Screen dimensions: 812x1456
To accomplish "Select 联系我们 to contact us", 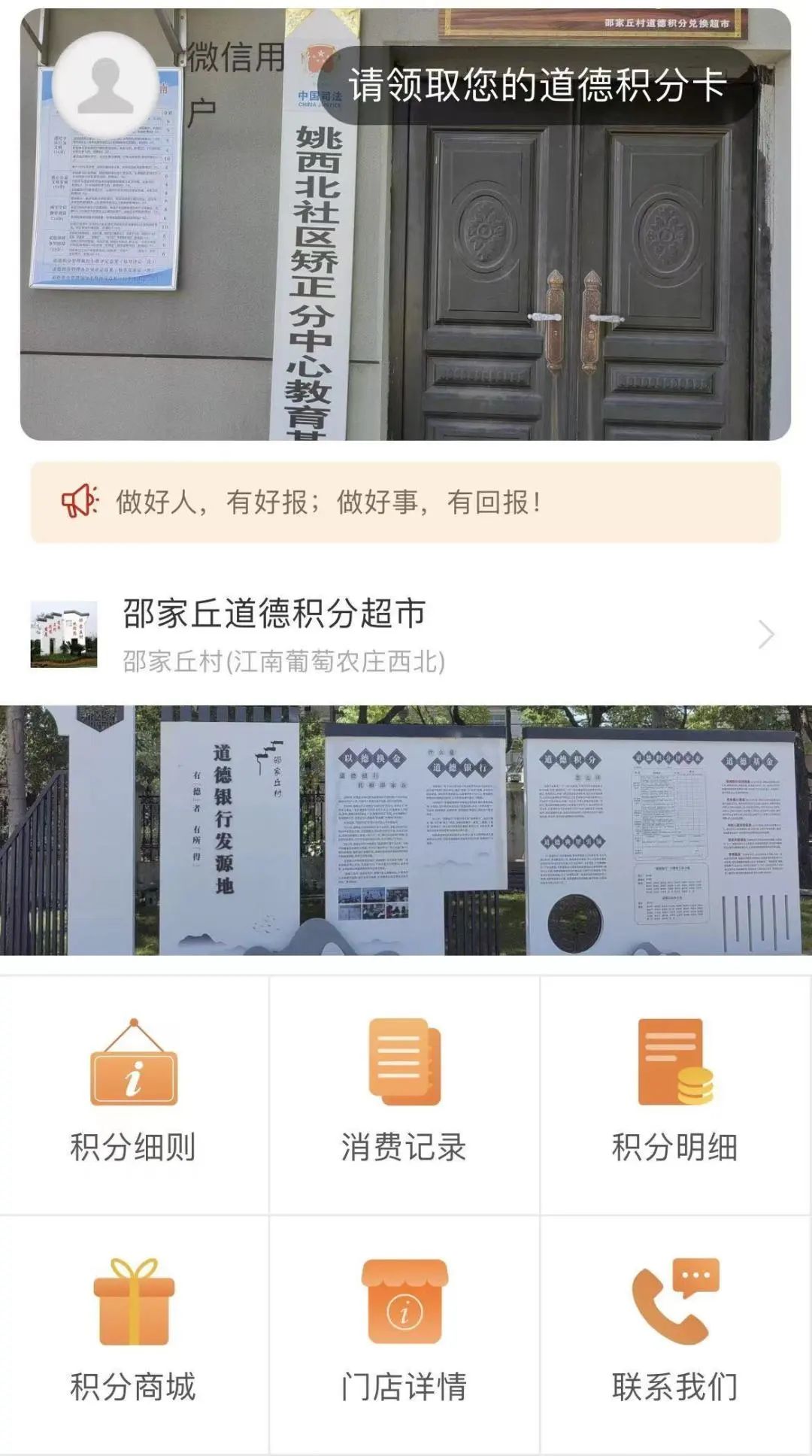I will (x=674, y=1333).
